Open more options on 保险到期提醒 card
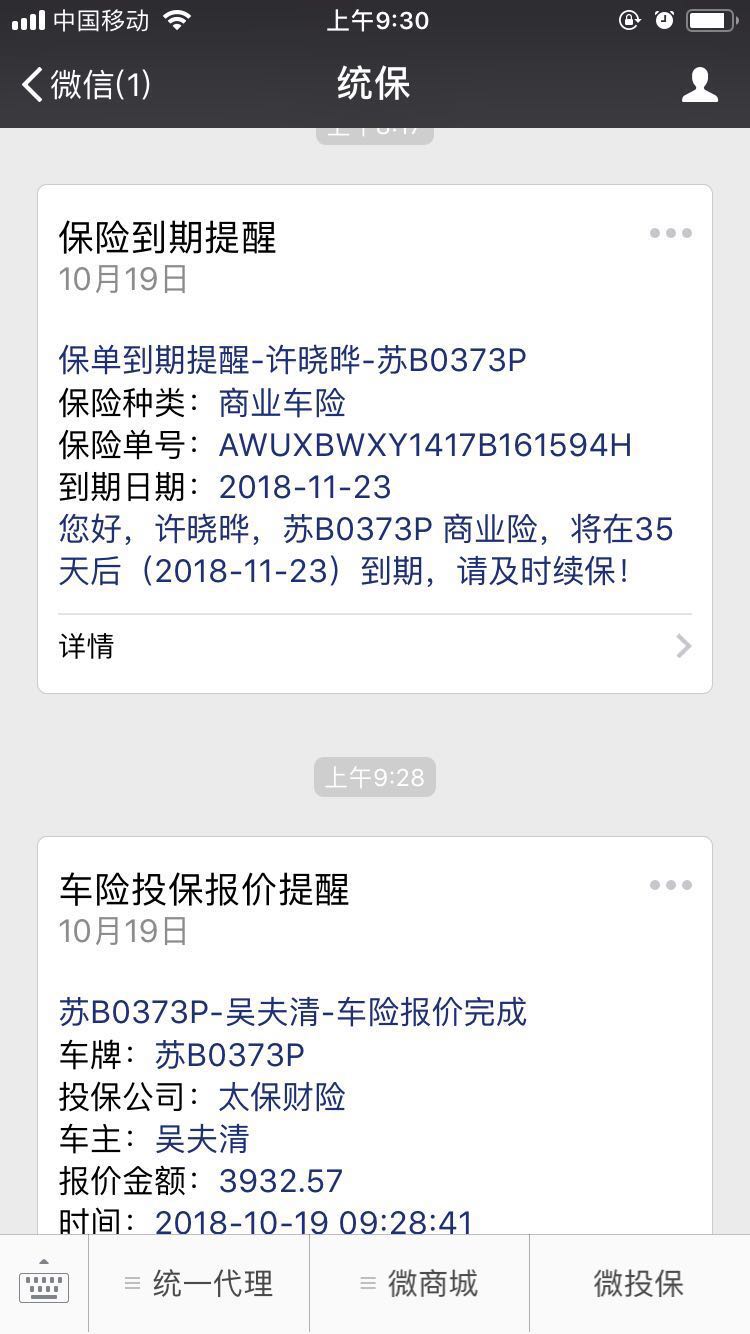 pos(670,234)
